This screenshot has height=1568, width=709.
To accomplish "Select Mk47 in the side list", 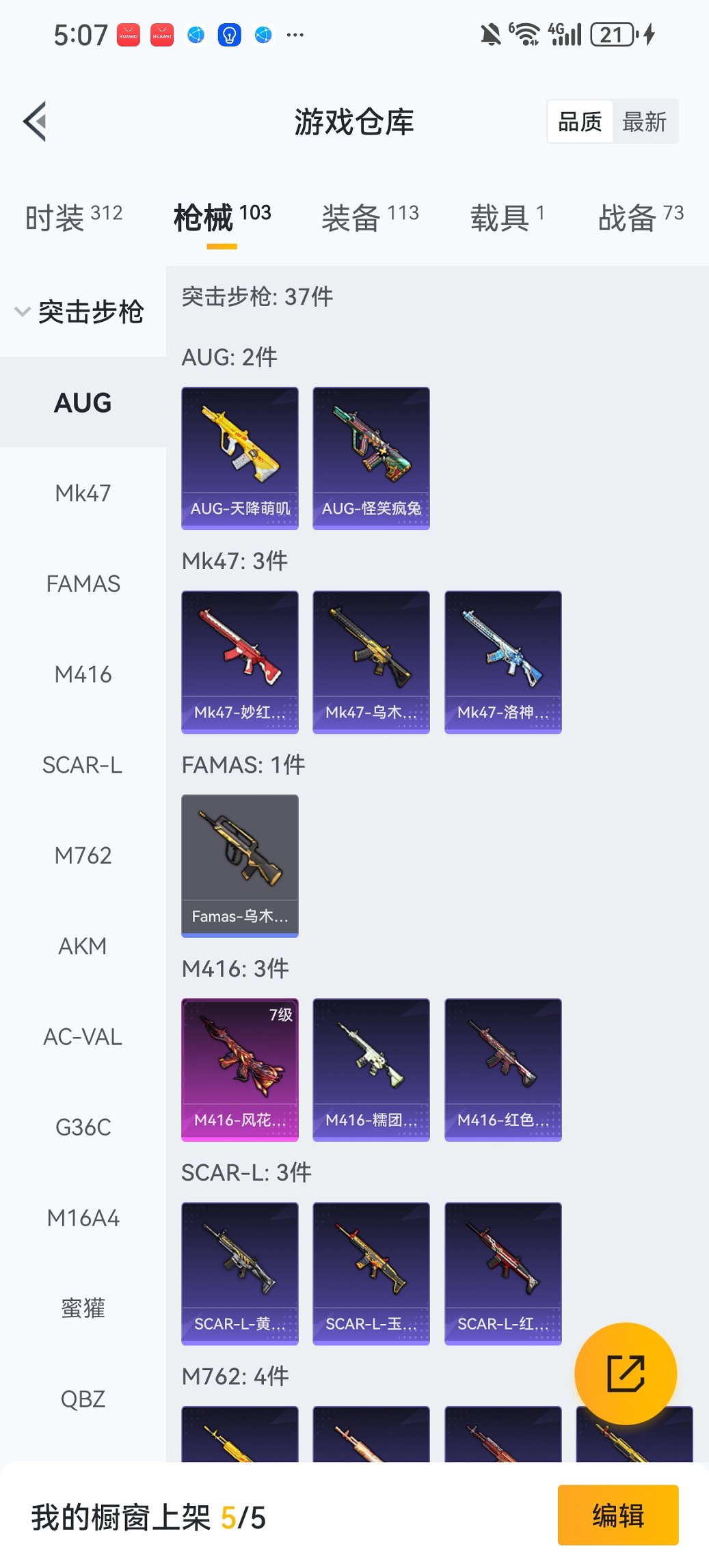I will (x=83, y=493).
